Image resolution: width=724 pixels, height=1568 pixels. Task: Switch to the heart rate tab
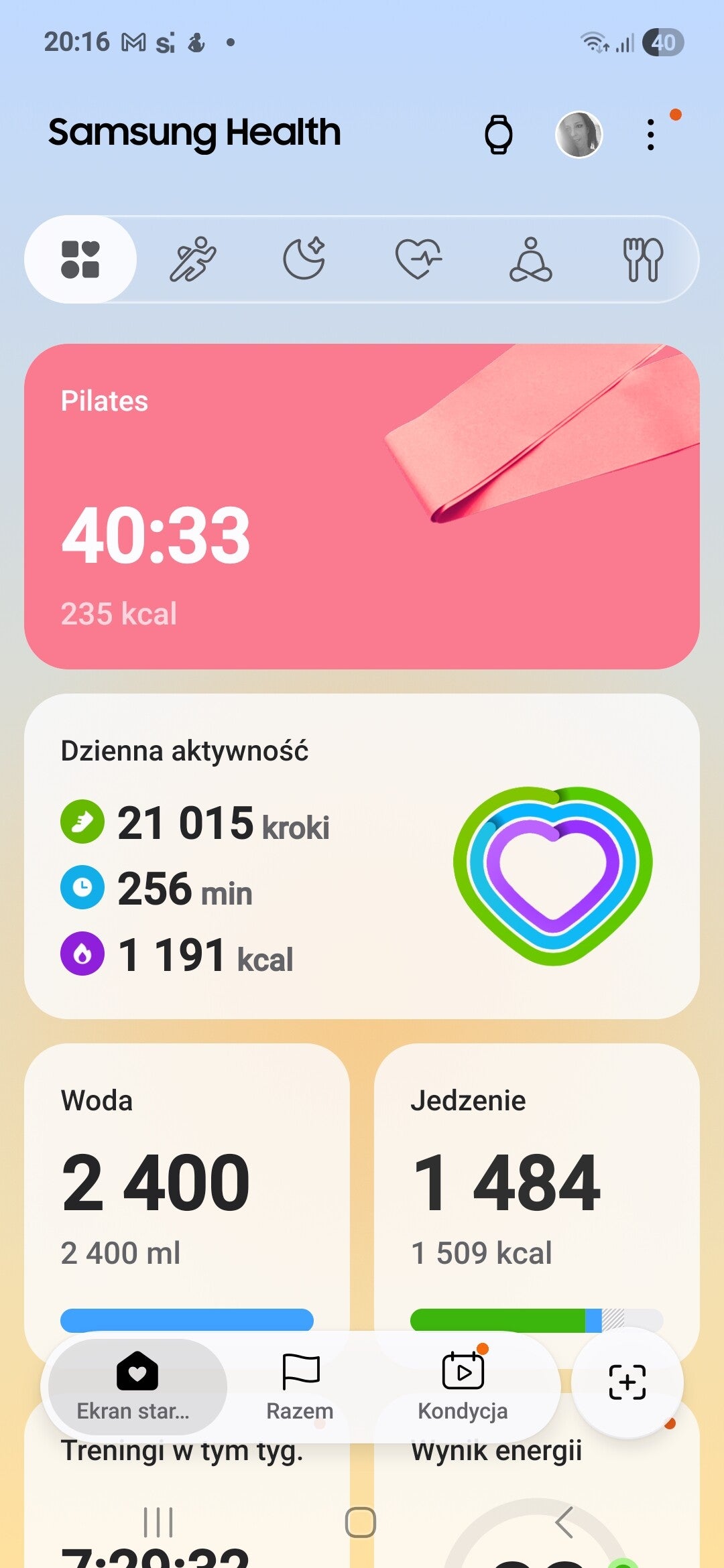pyautogui.click(x=418, y=259)
